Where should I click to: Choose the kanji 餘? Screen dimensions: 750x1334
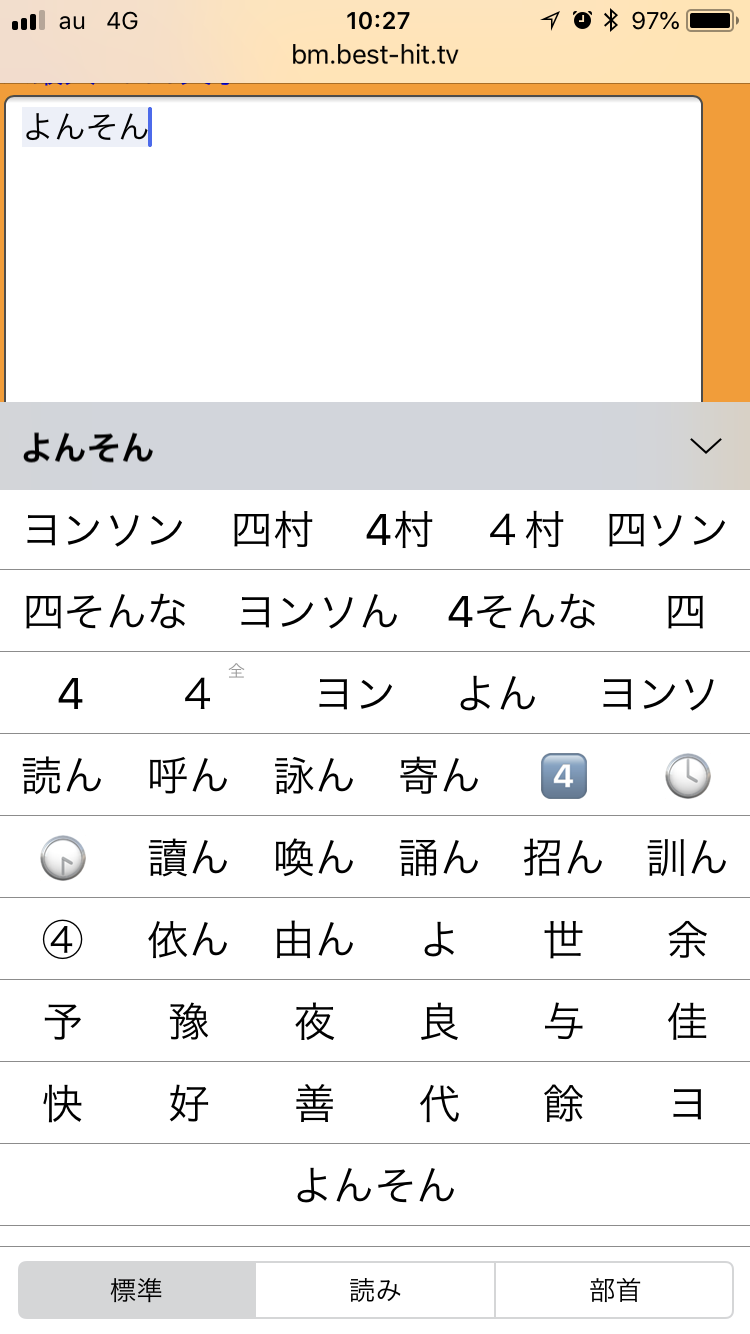563,1104
